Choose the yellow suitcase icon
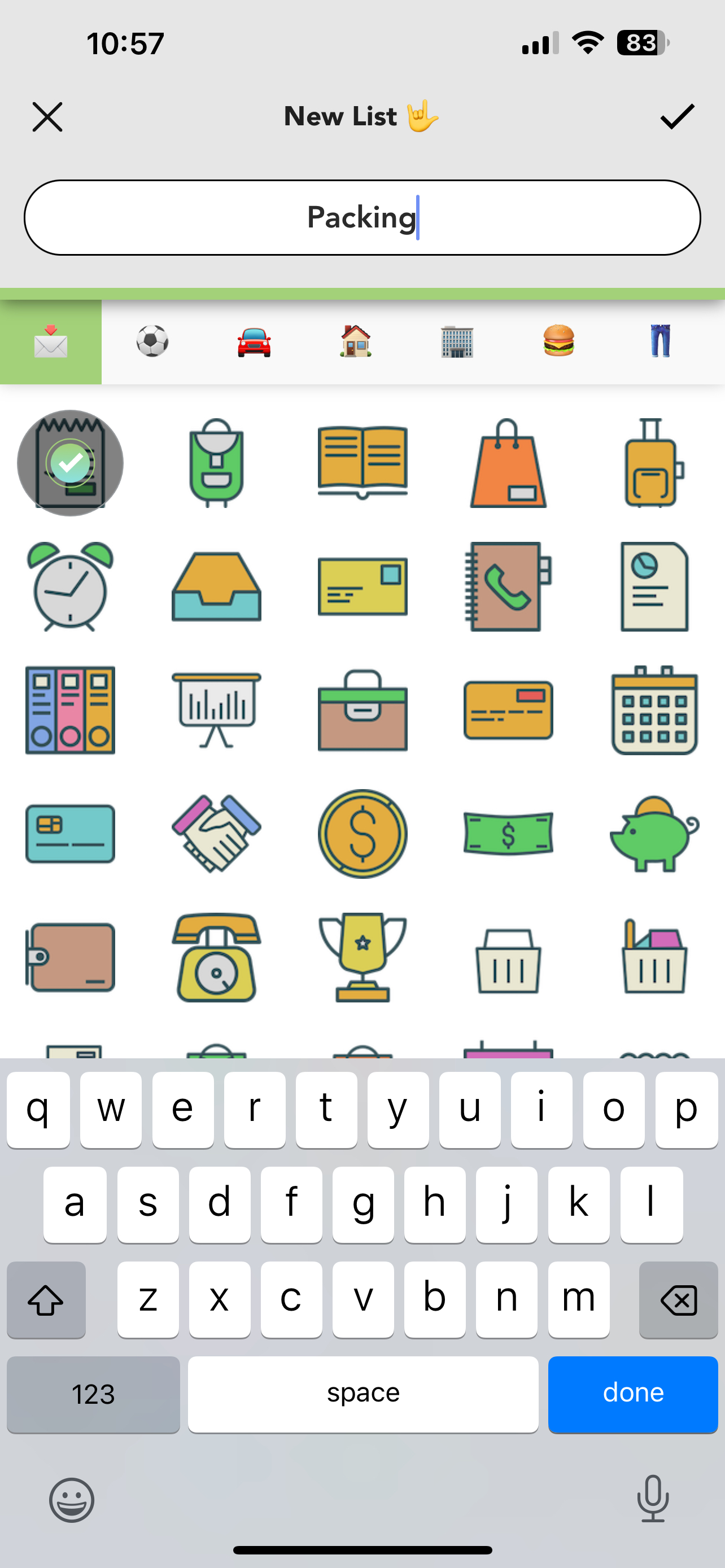 click(654, 463)
